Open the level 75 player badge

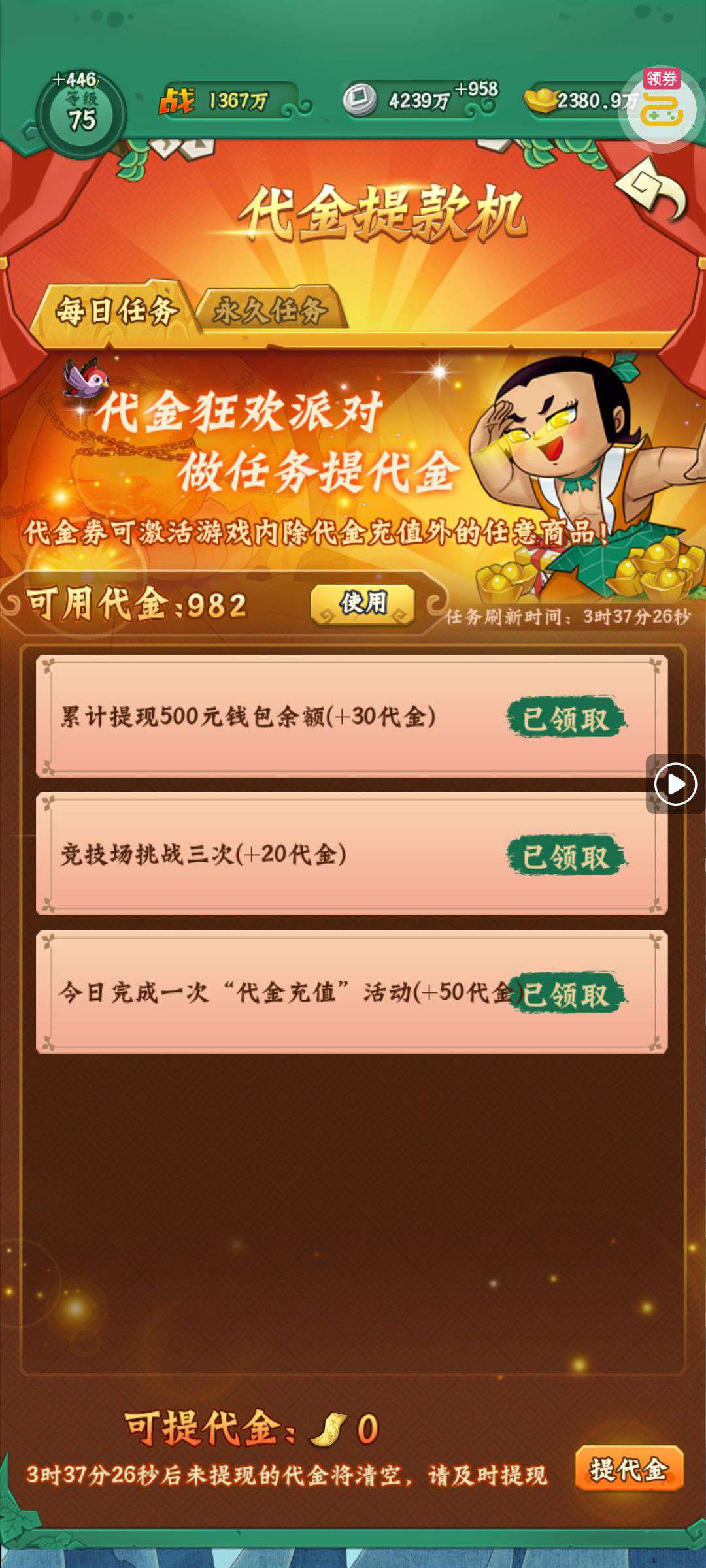(x=81, y=112)
